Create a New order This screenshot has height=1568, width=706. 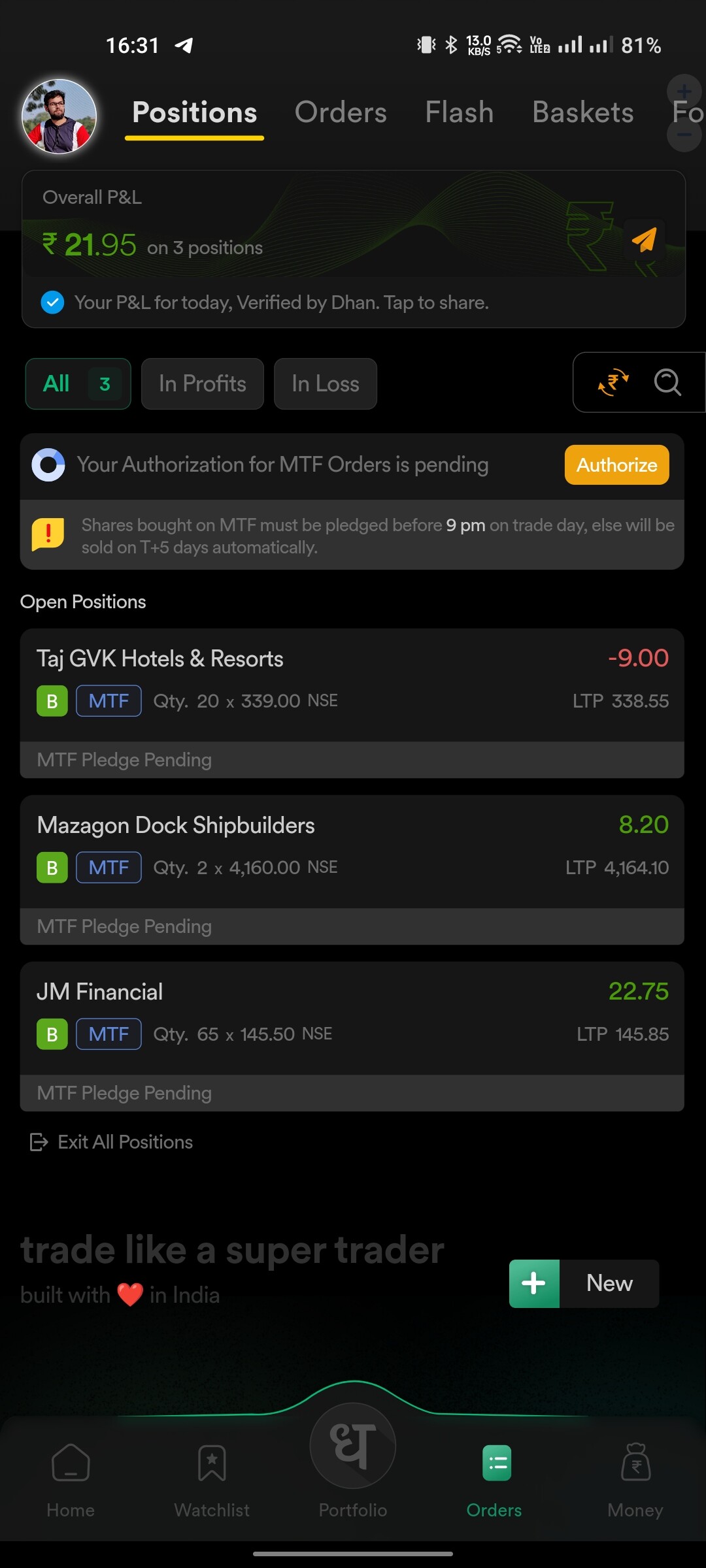[x=584, y=1284]
